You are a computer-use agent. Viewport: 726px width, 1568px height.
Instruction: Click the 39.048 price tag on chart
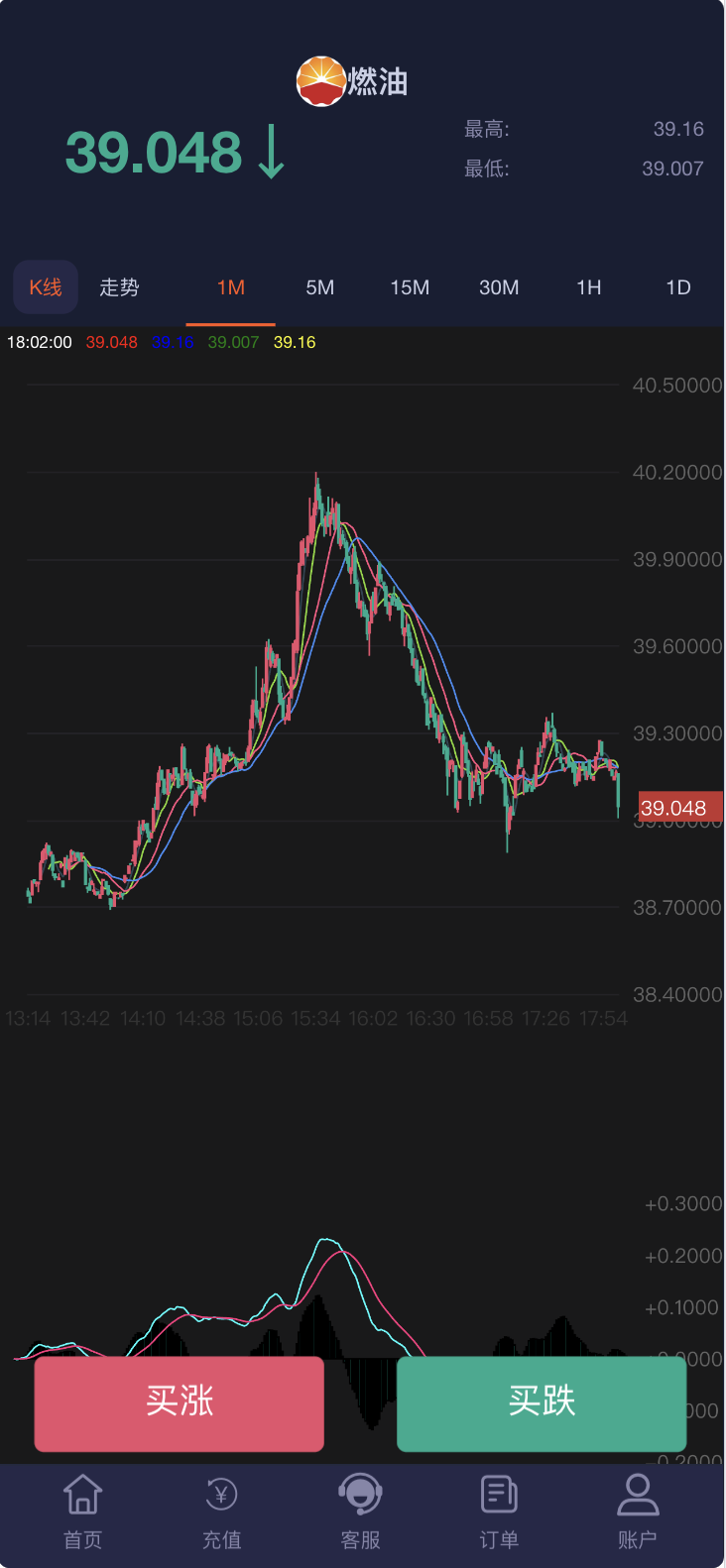[x=678, y=808]
